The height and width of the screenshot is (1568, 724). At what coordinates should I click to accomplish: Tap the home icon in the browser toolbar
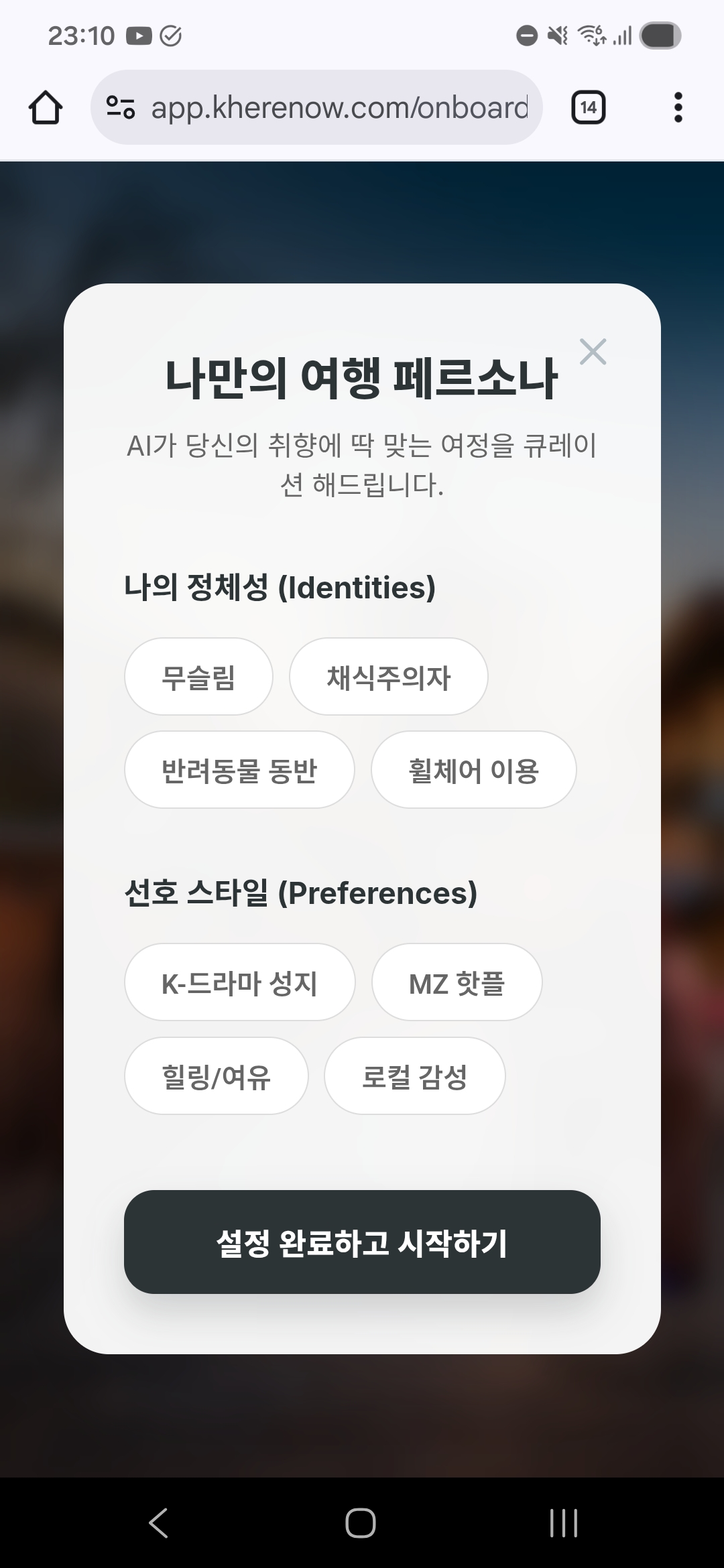[47, 107]
